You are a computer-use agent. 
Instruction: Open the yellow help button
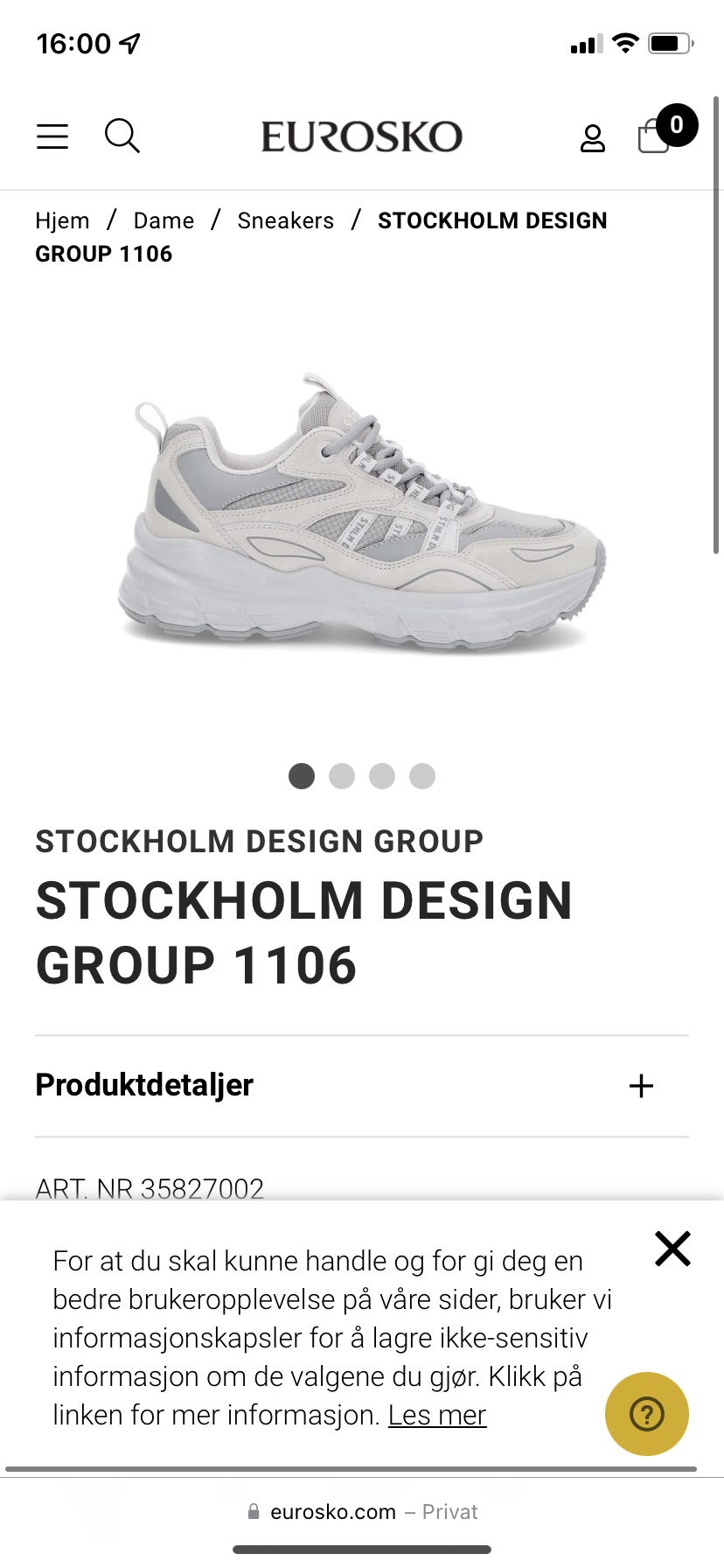(x=647, y=1414)
